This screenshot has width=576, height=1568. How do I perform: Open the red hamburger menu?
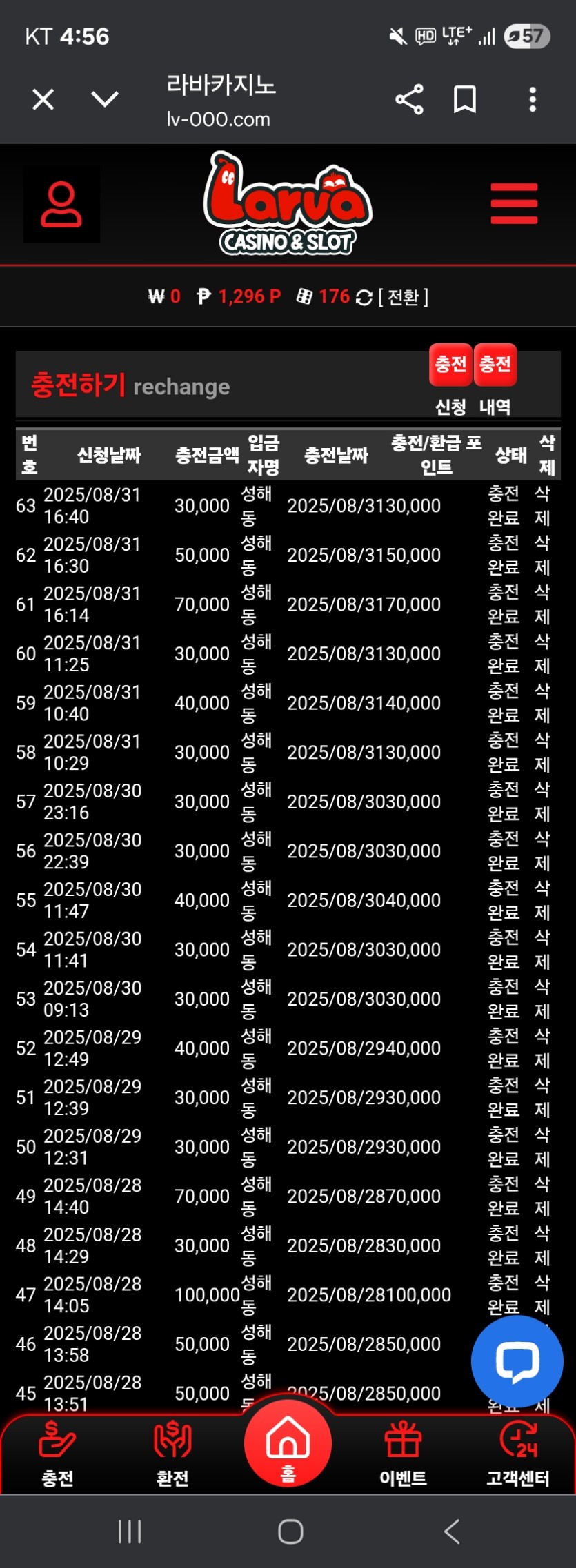coord(514,203)
